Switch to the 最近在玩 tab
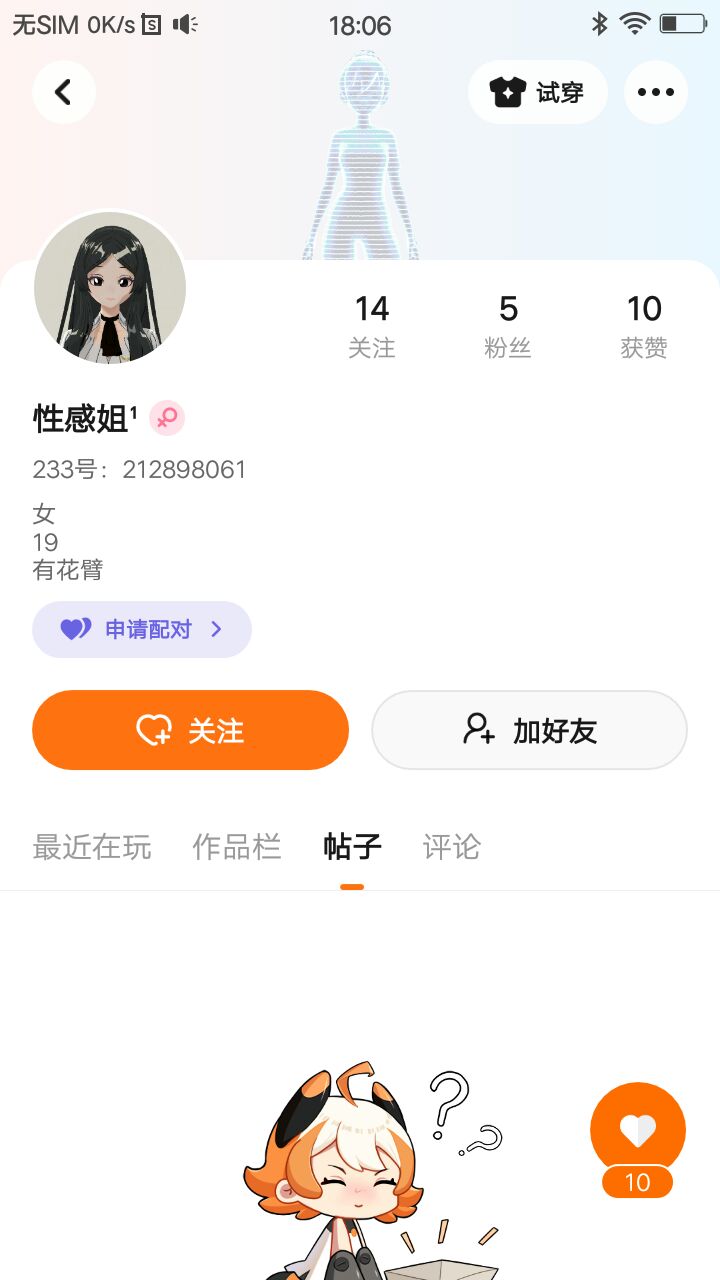 (x=92, y=847)
